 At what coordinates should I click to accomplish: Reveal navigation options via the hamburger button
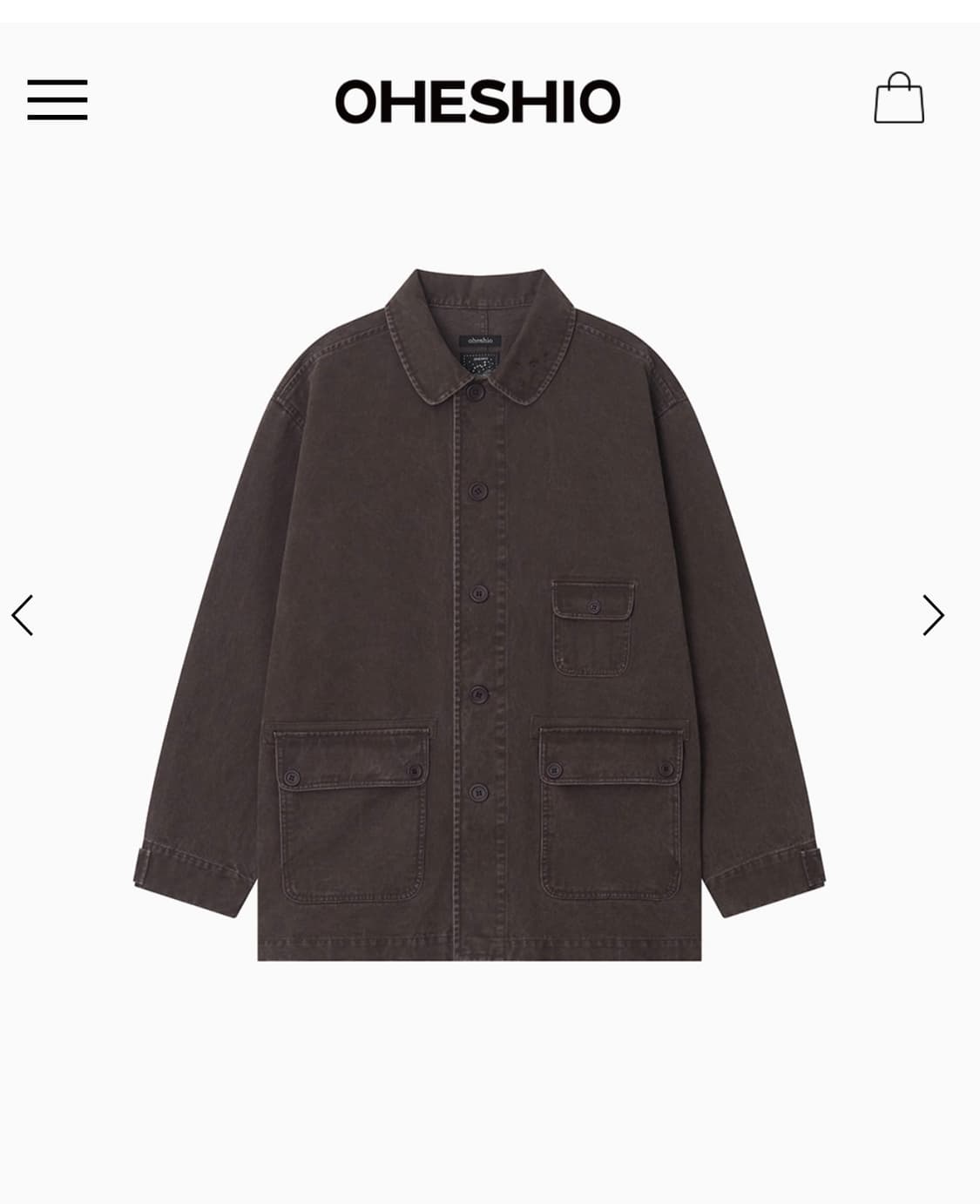(57, 100)
